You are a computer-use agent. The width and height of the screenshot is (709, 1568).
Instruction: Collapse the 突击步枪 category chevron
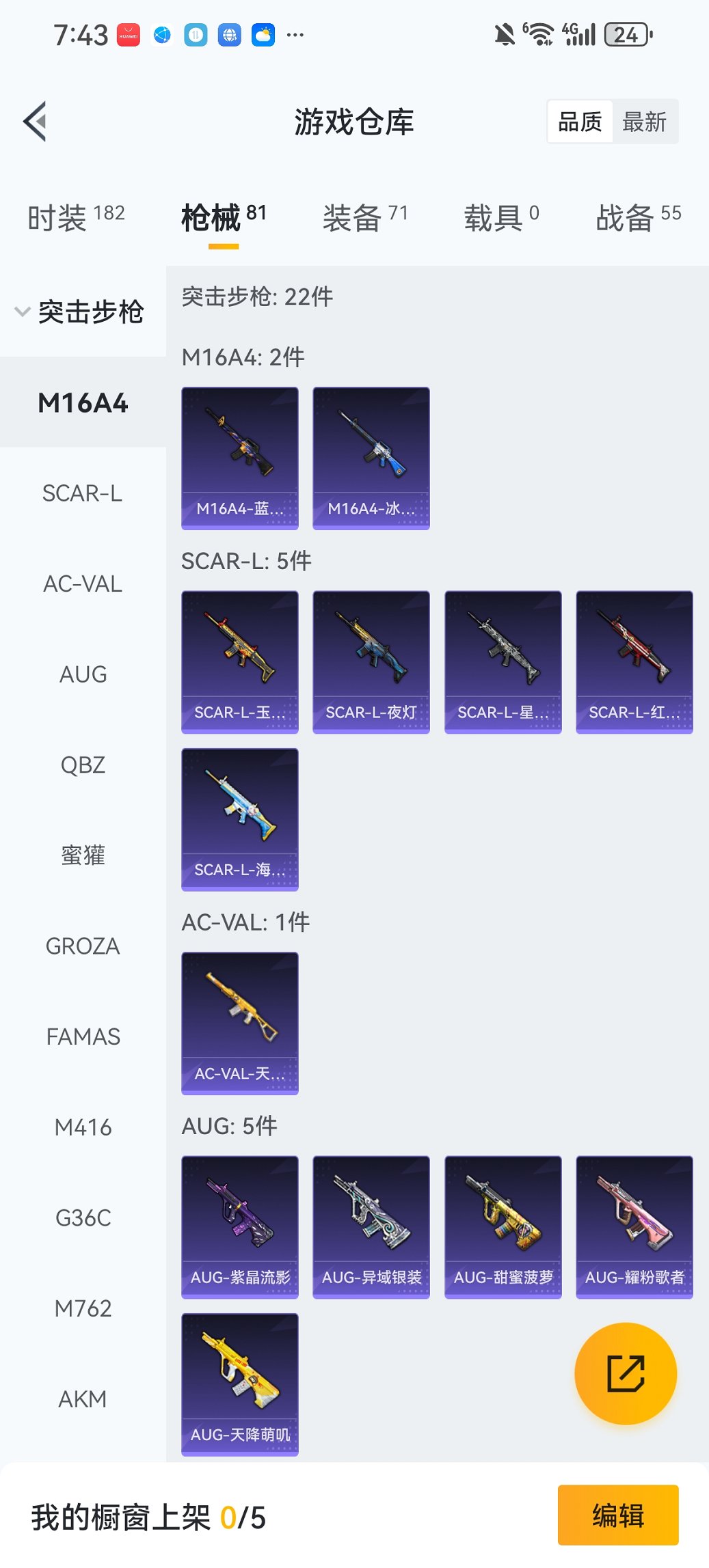21,312
